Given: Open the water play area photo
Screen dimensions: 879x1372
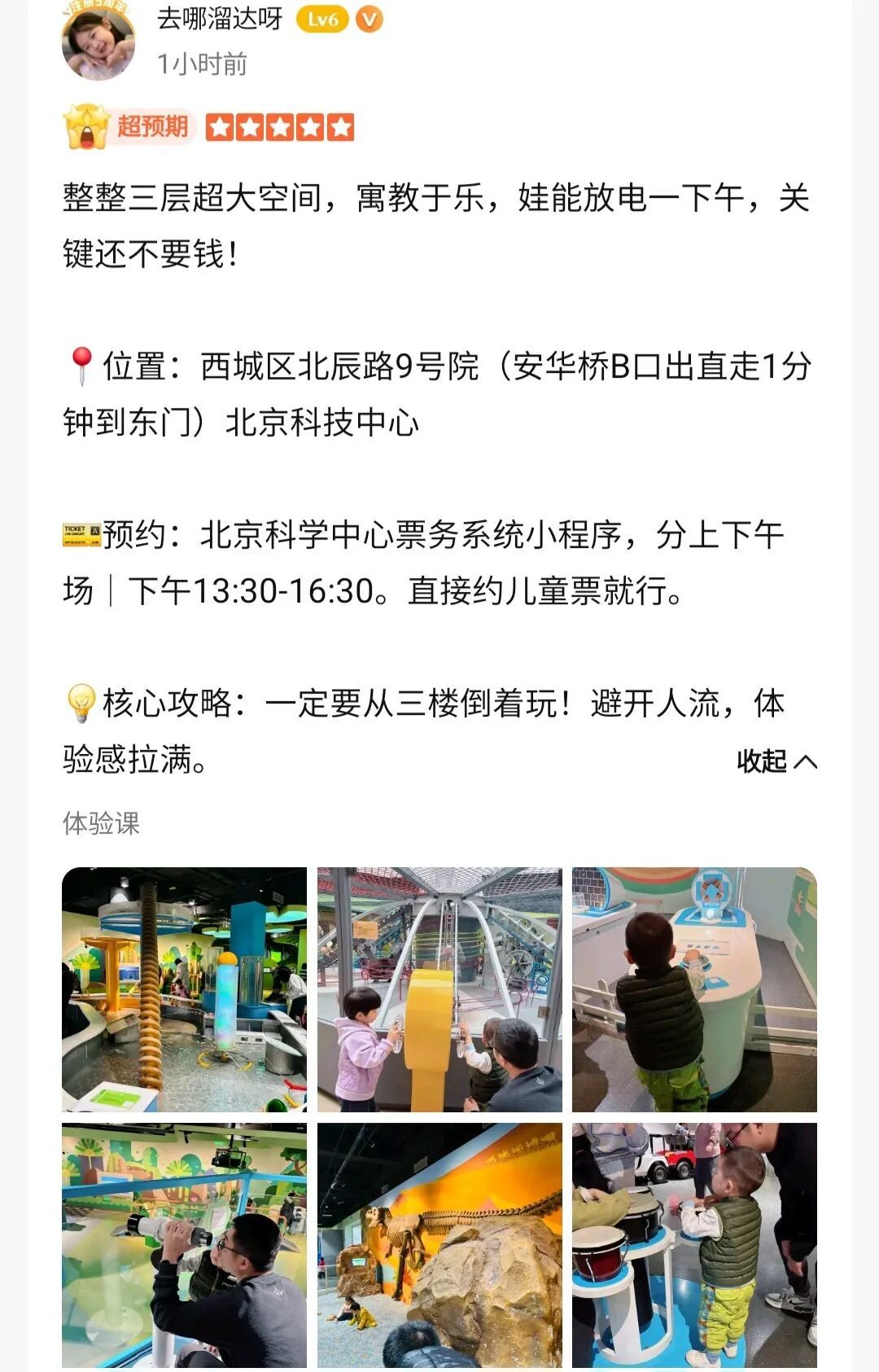Looking at the screenshot, I should click(x=185, y=989).
